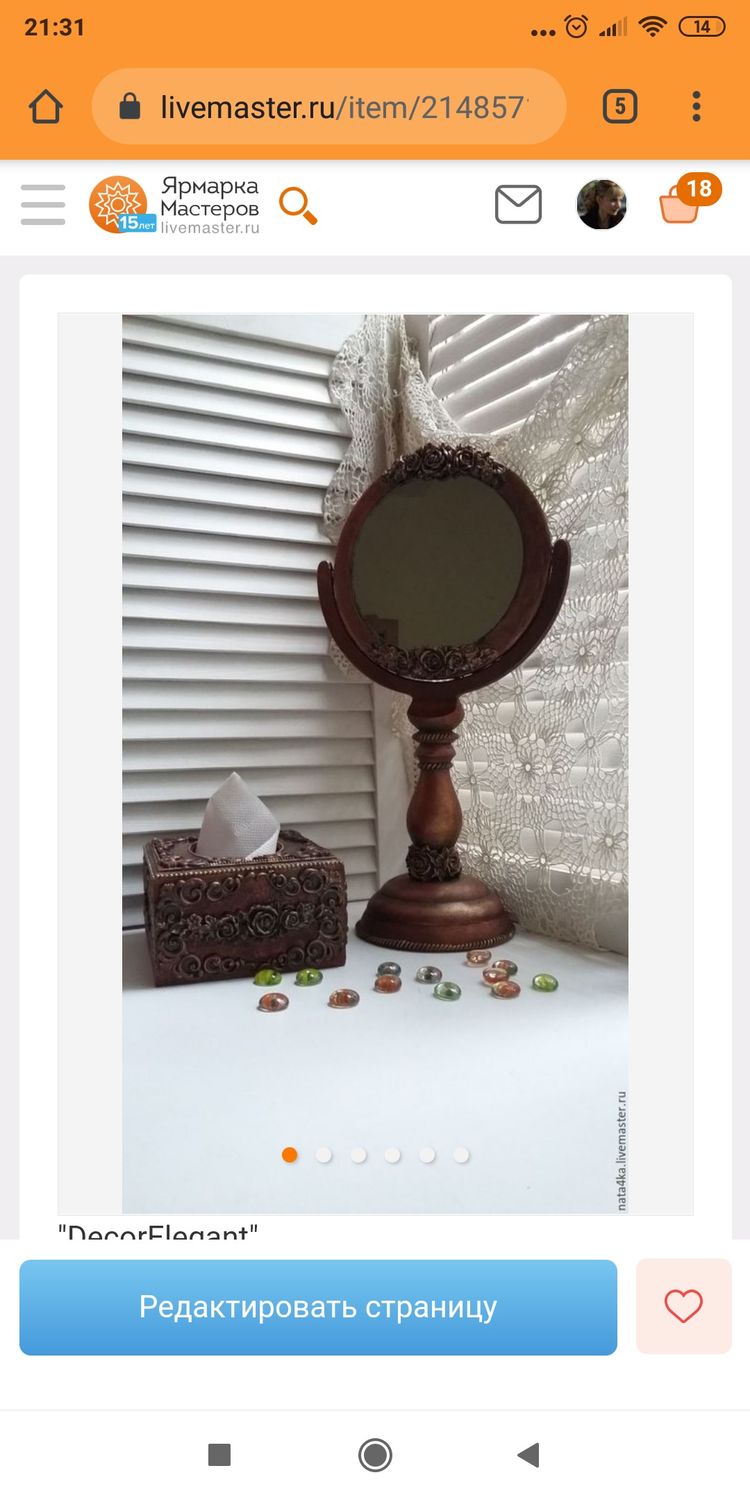Go back with the system back button
Screen dimensions: 750x1500
point(528,1455)
